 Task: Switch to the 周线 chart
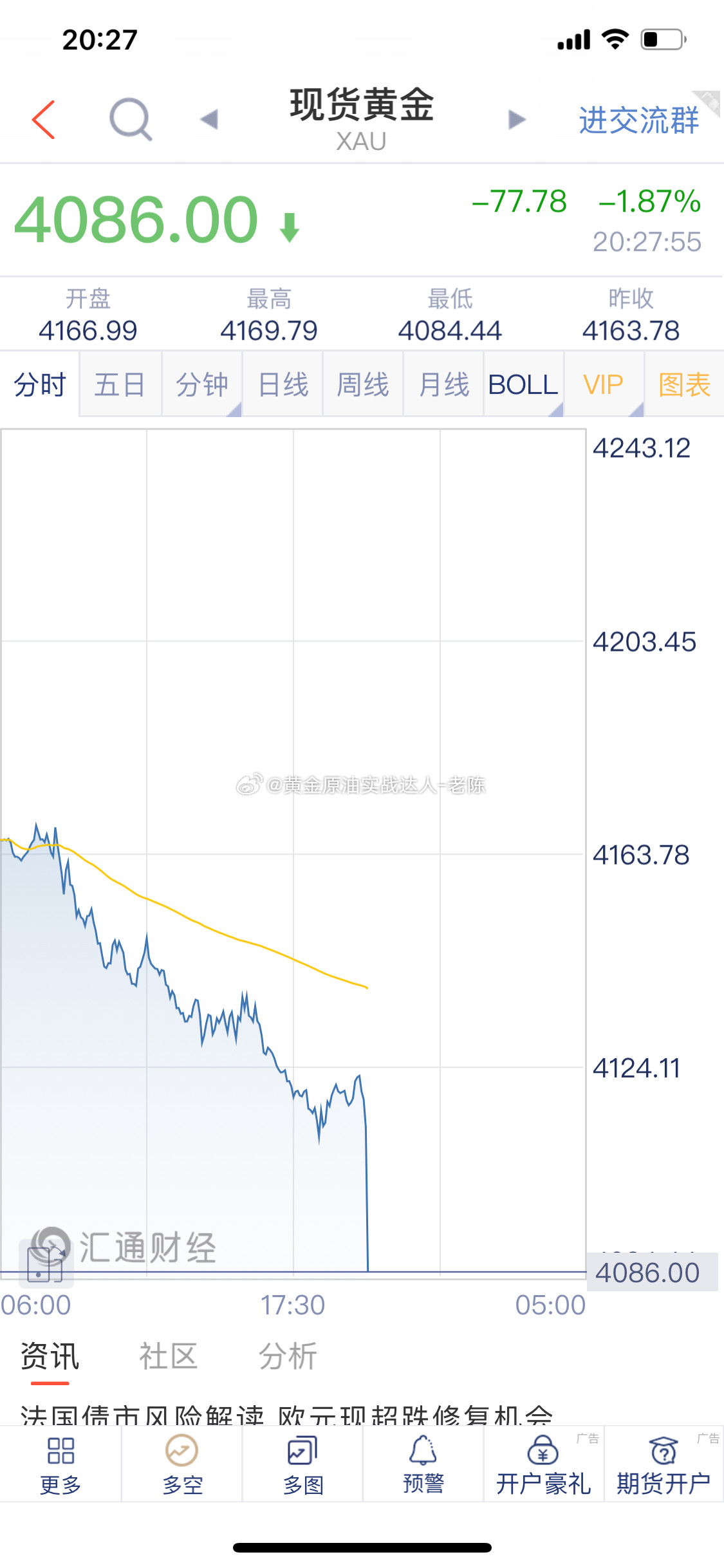(x=363, y=384)
